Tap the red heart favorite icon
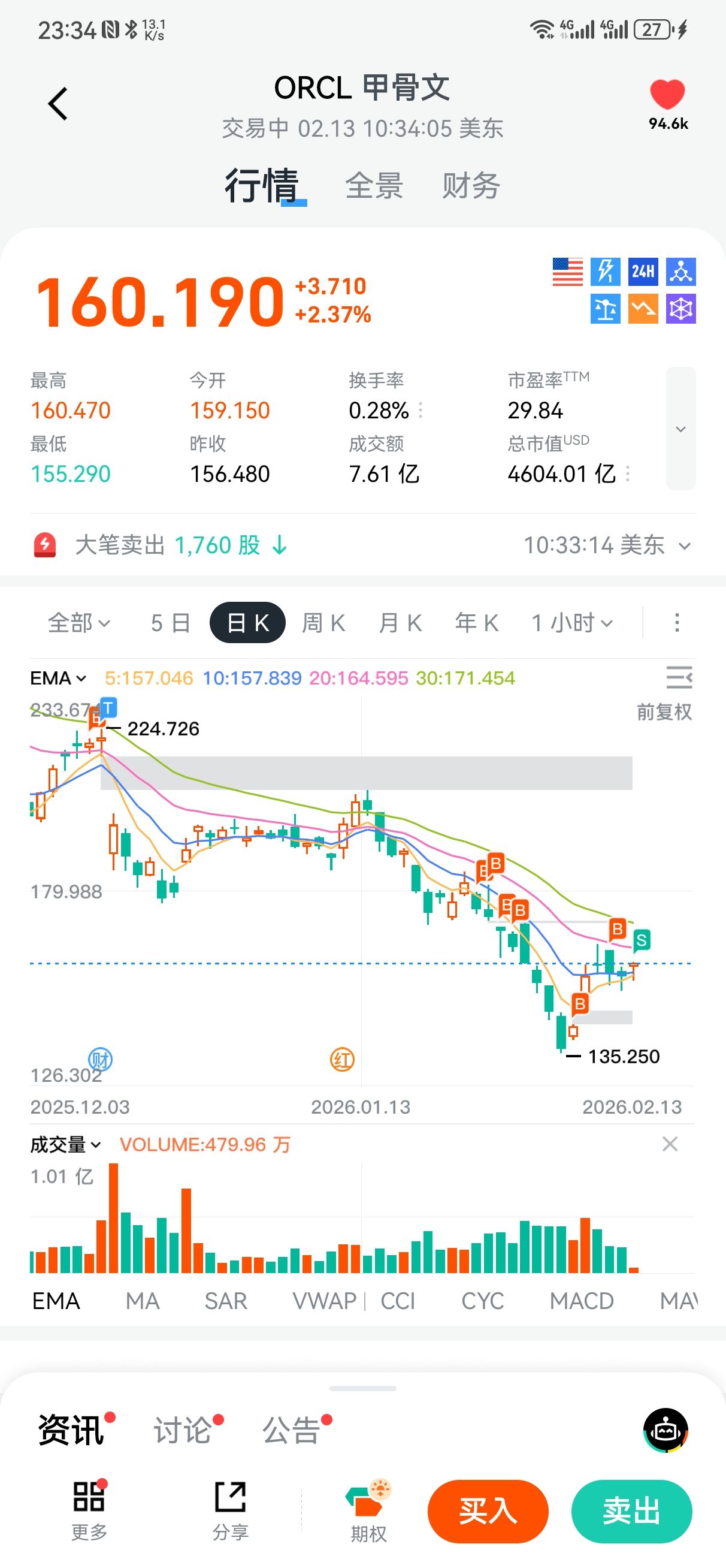726x1568 pixels. [667, 95]
